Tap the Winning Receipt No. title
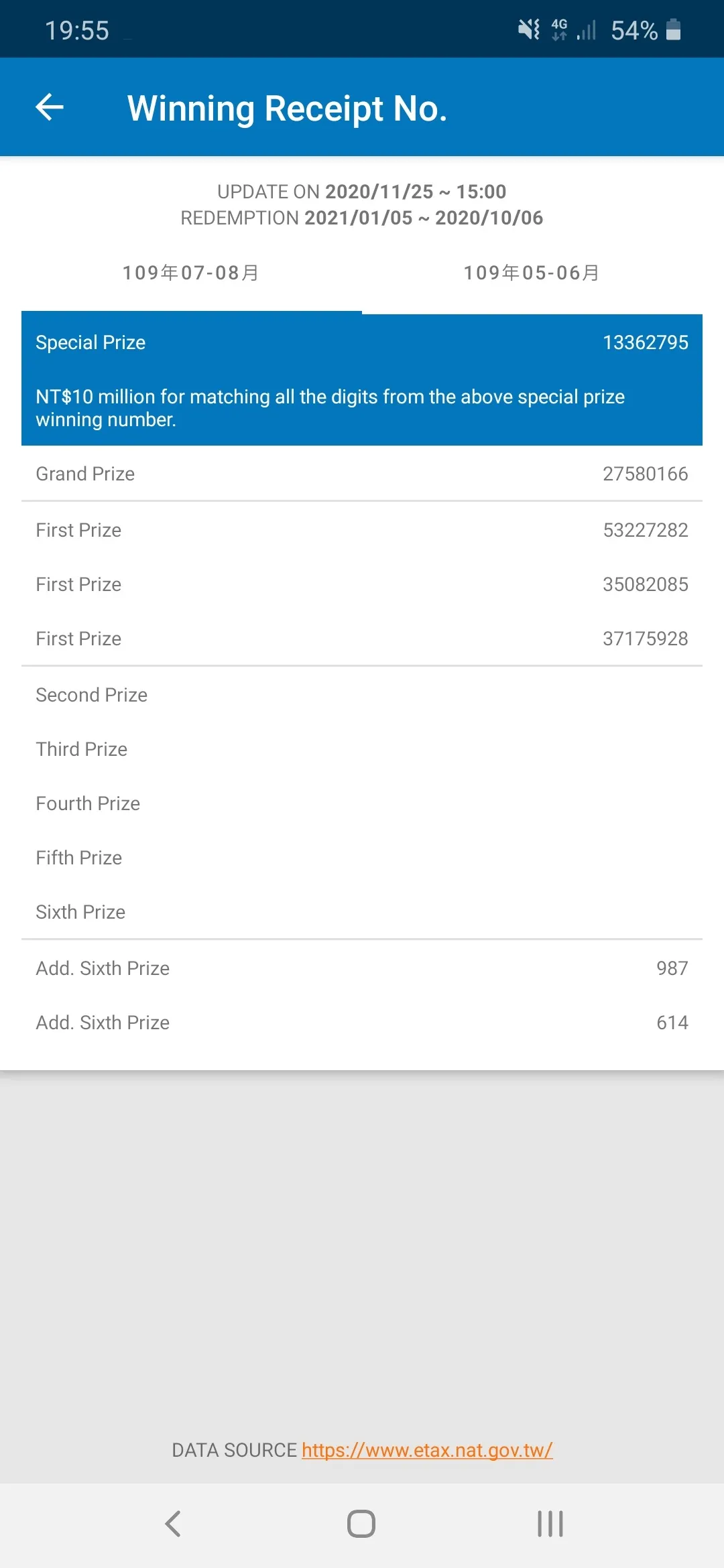 tap(288, 107)
